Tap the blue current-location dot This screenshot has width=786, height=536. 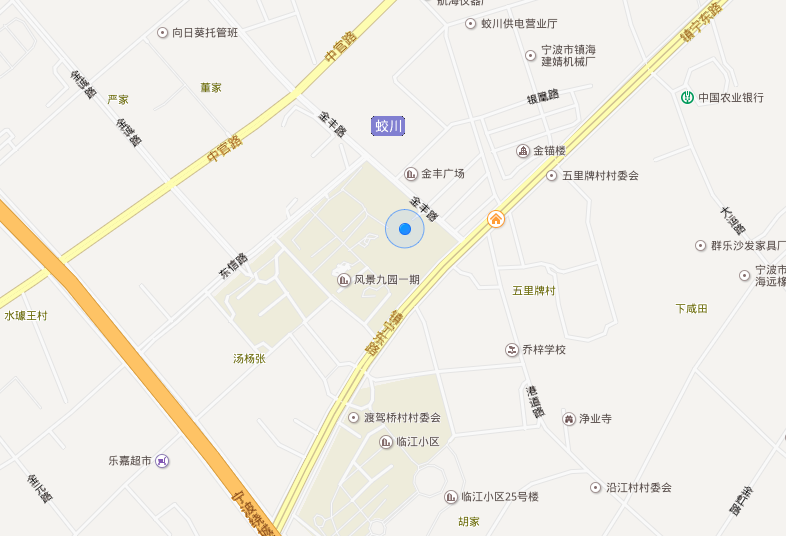(x=405, y=230)
